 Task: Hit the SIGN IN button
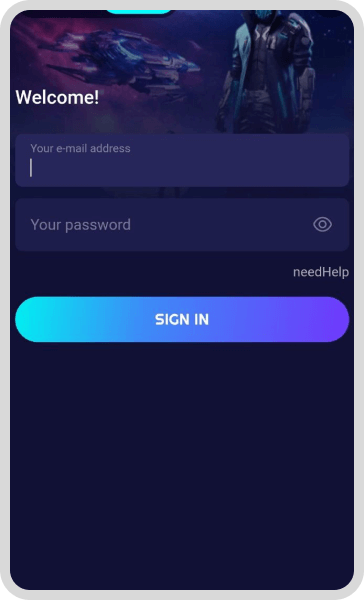tap(182, 320)
